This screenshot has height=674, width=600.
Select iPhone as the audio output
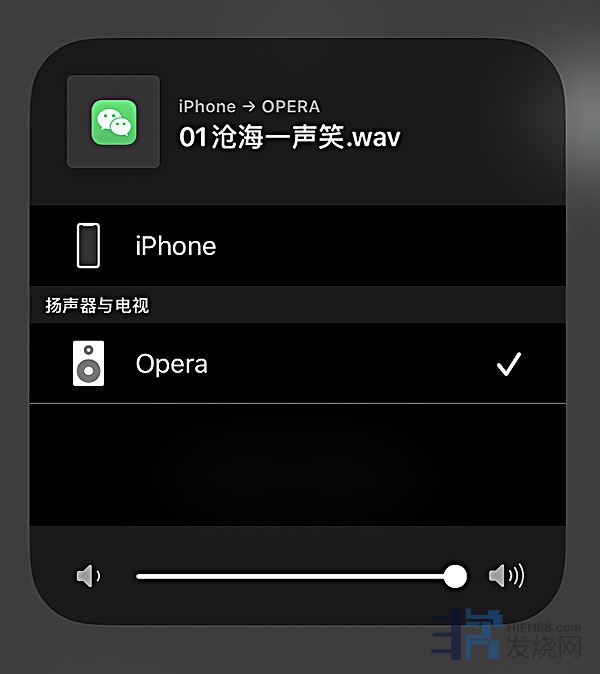pos(175,246)
